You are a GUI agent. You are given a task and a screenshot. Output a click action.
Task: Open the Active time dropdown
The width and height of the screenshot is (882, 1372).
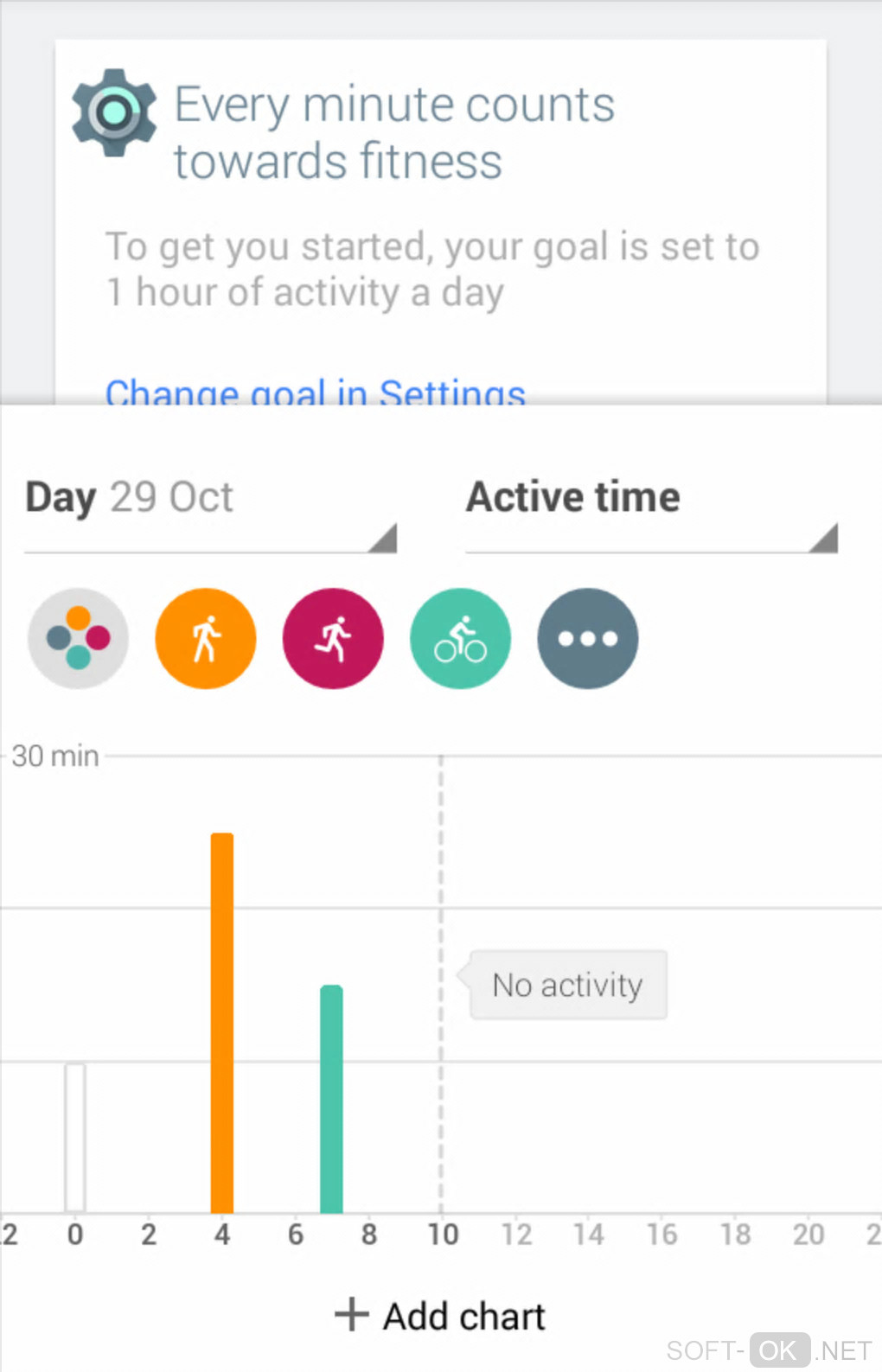tap(651, 499)
